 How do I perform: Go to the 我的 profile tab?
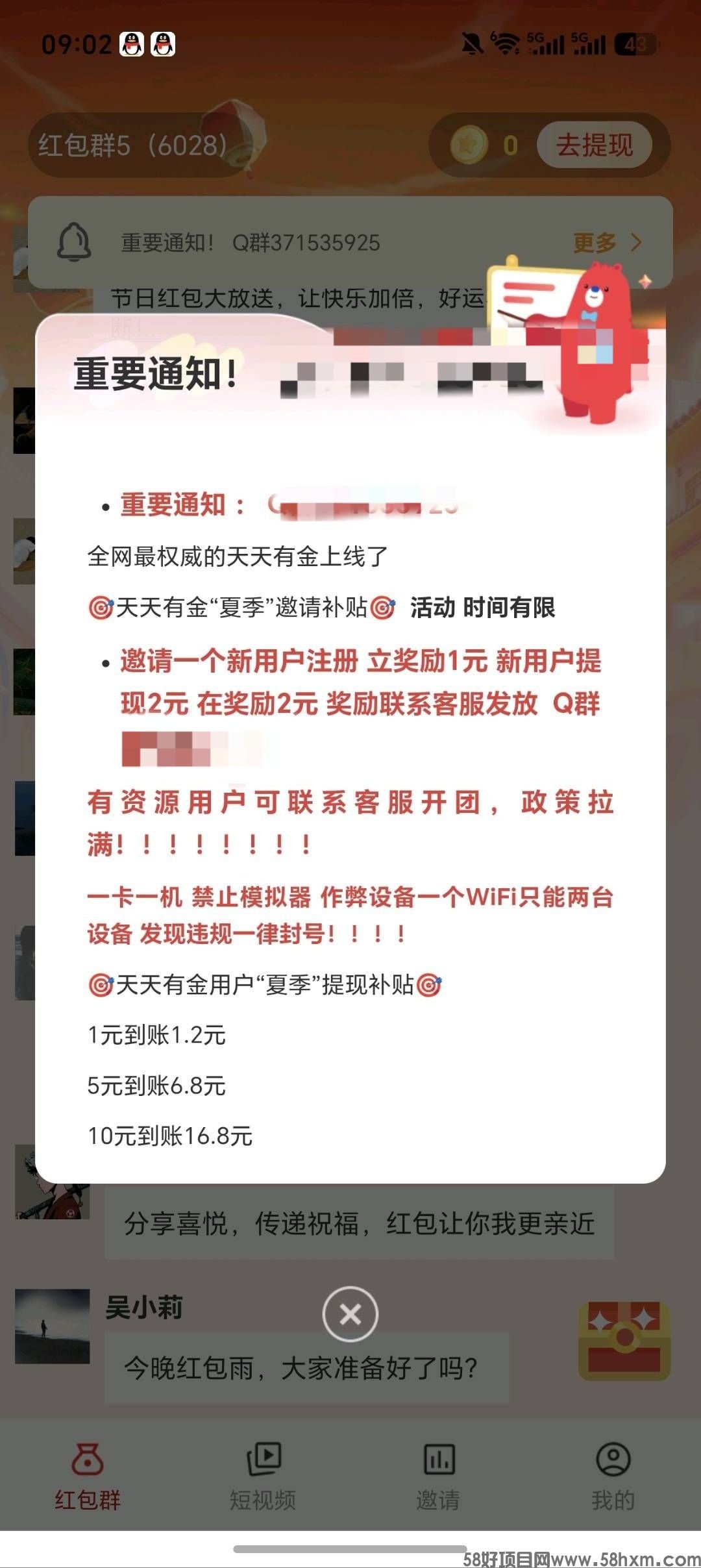pyautogui.click(x=613, y=1472)
